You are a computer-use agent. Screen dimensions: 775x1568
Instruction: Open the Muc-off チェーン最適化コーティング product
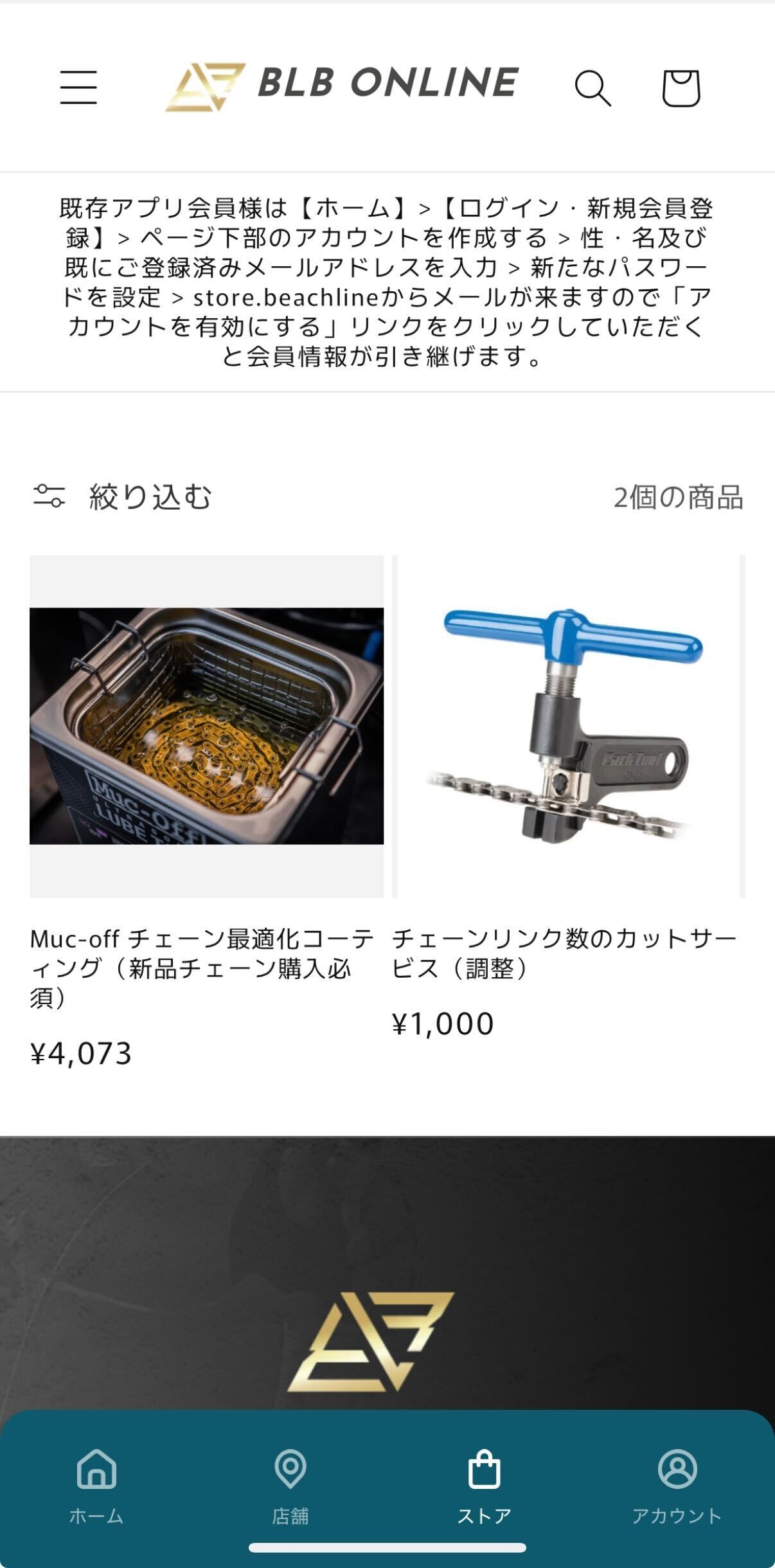tap(206, 726)
